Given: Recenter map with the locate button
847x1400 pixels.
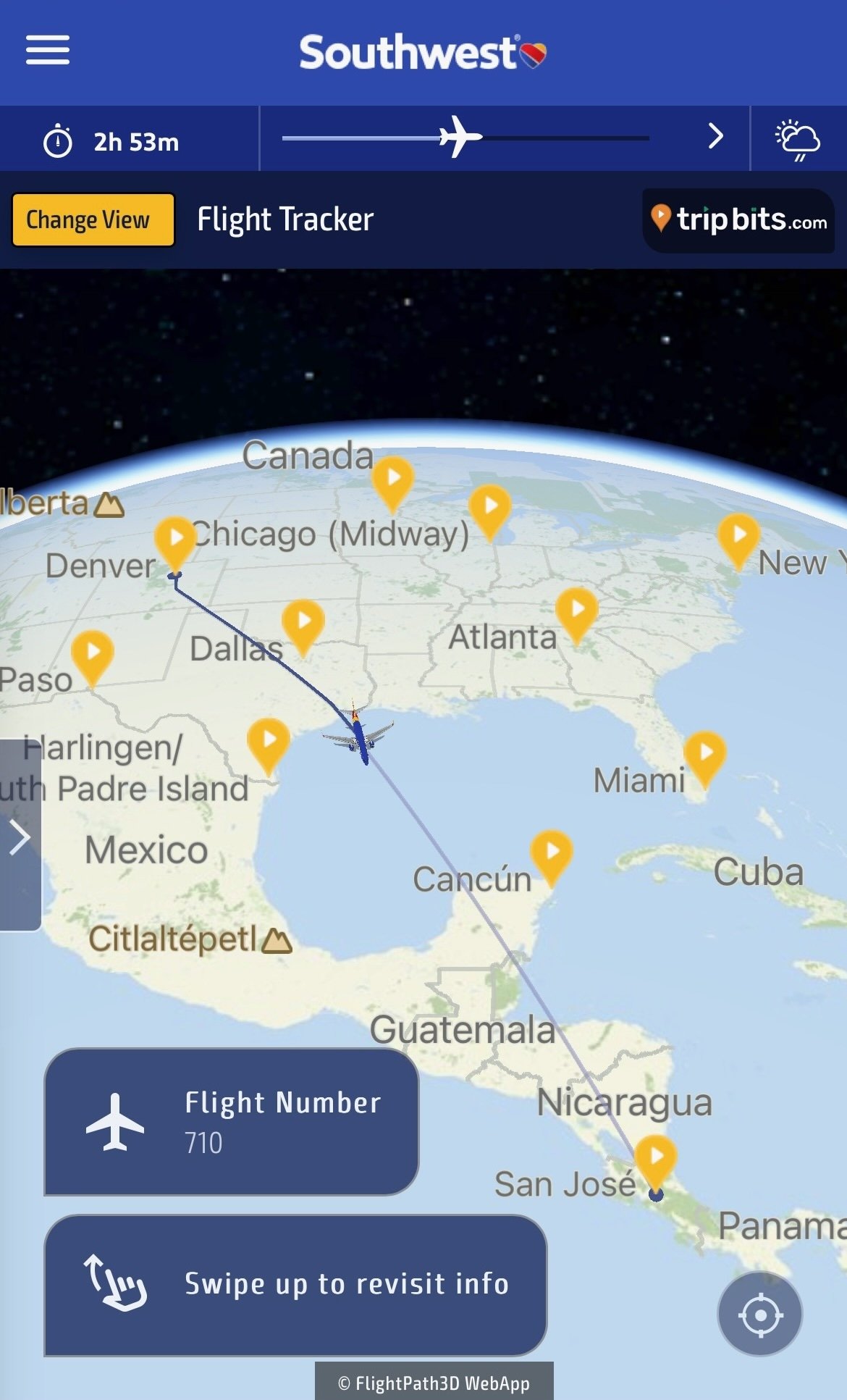Looking at the screenshot, I should point(759,1314).
